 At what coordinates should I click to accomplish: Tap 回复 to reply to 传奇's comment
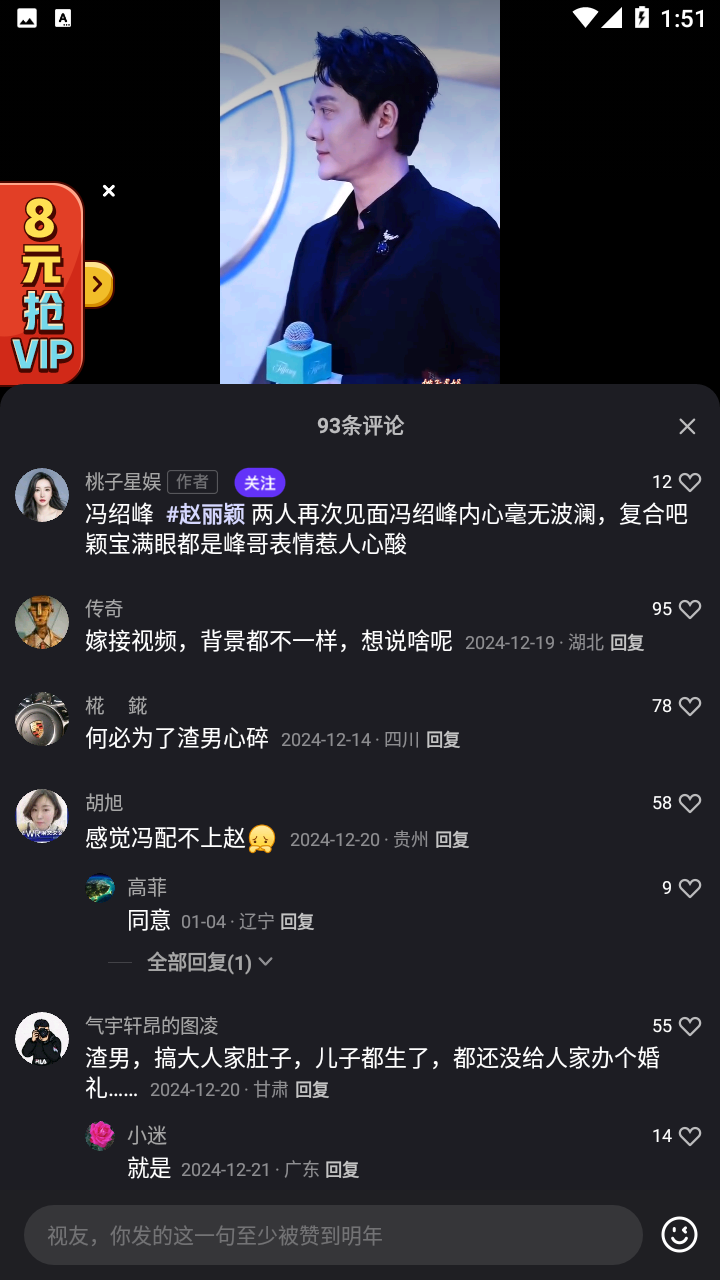(627, 643)
